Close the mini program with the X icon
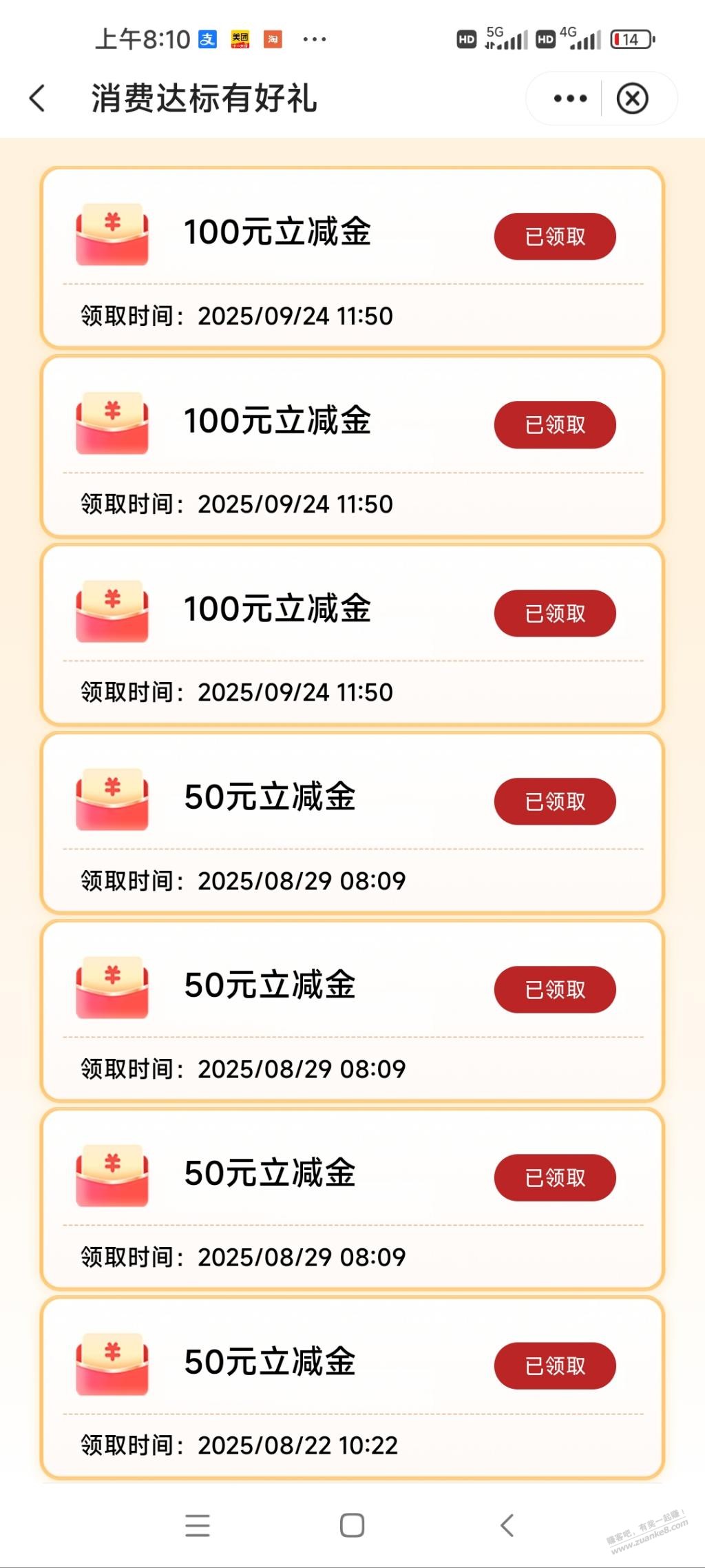705x1568 pixels. click(632, 99)
